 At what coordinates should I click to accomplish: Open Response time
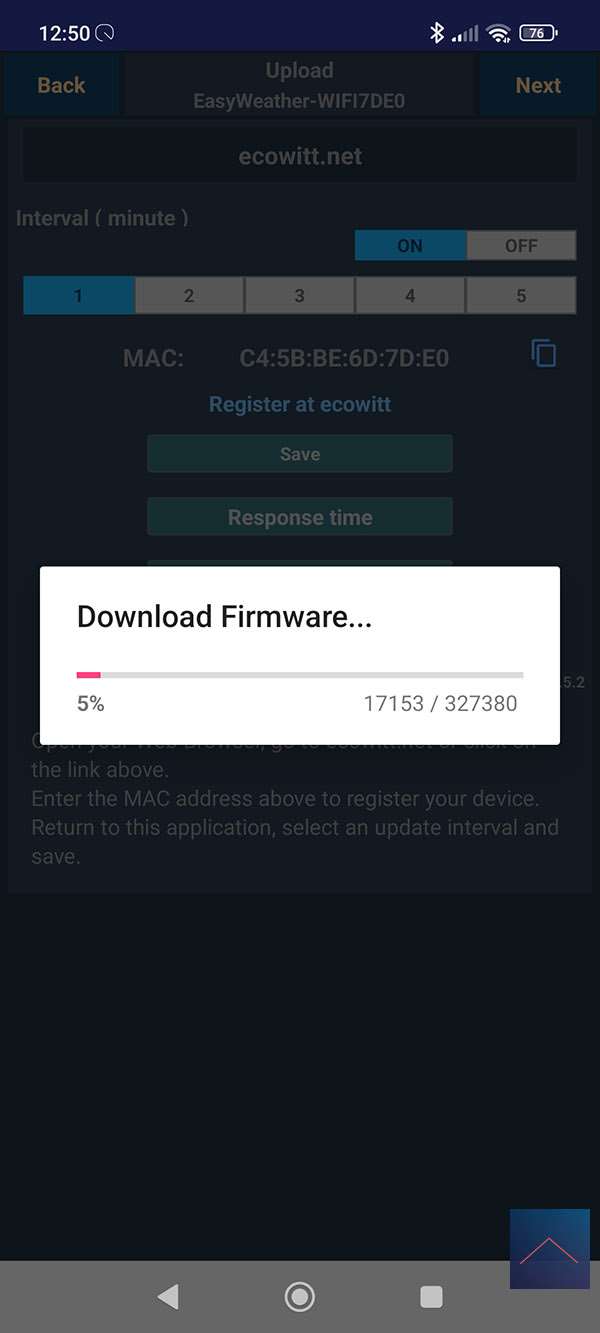pos(300,517)
